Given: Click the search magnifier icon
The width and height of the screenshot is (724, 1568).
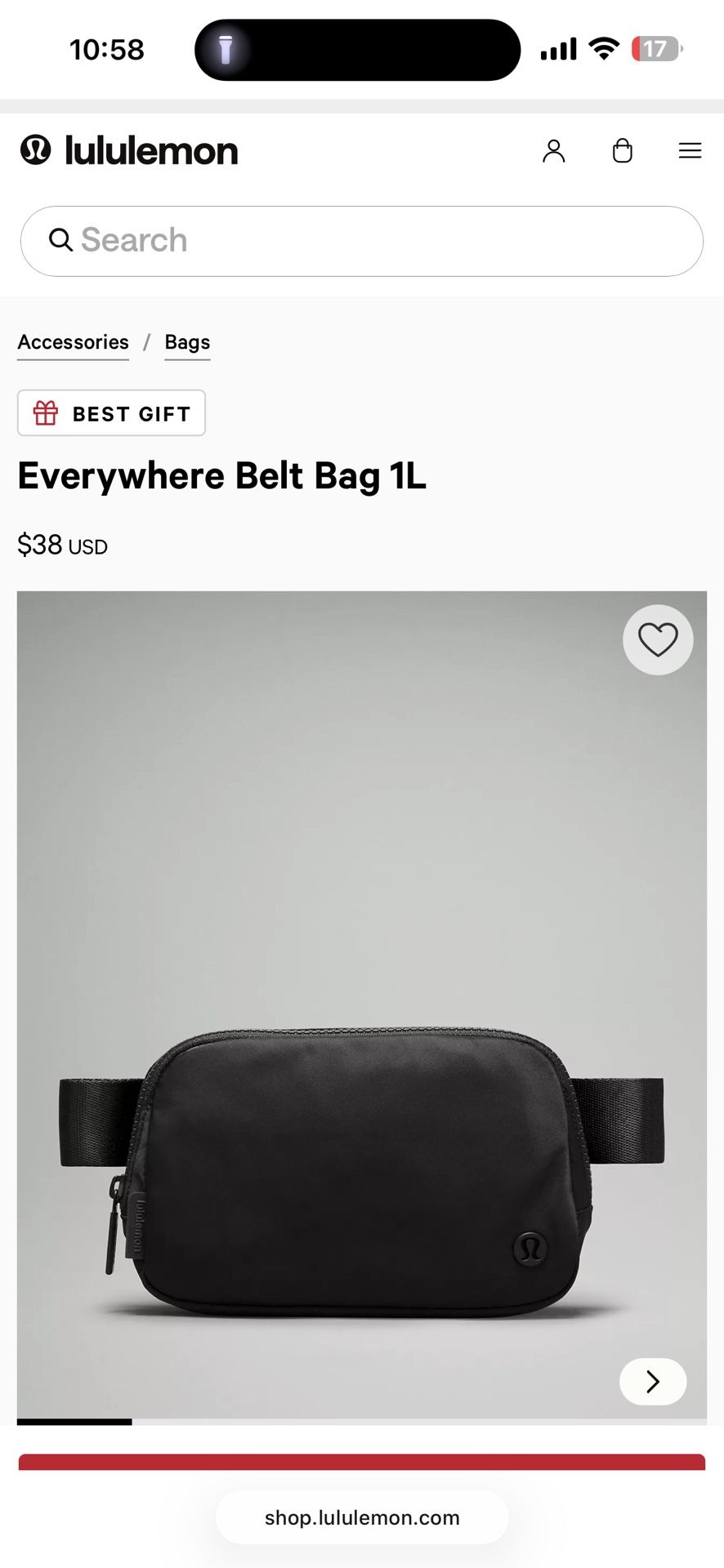Looking at the screenshot, I should tap(61, 241).
